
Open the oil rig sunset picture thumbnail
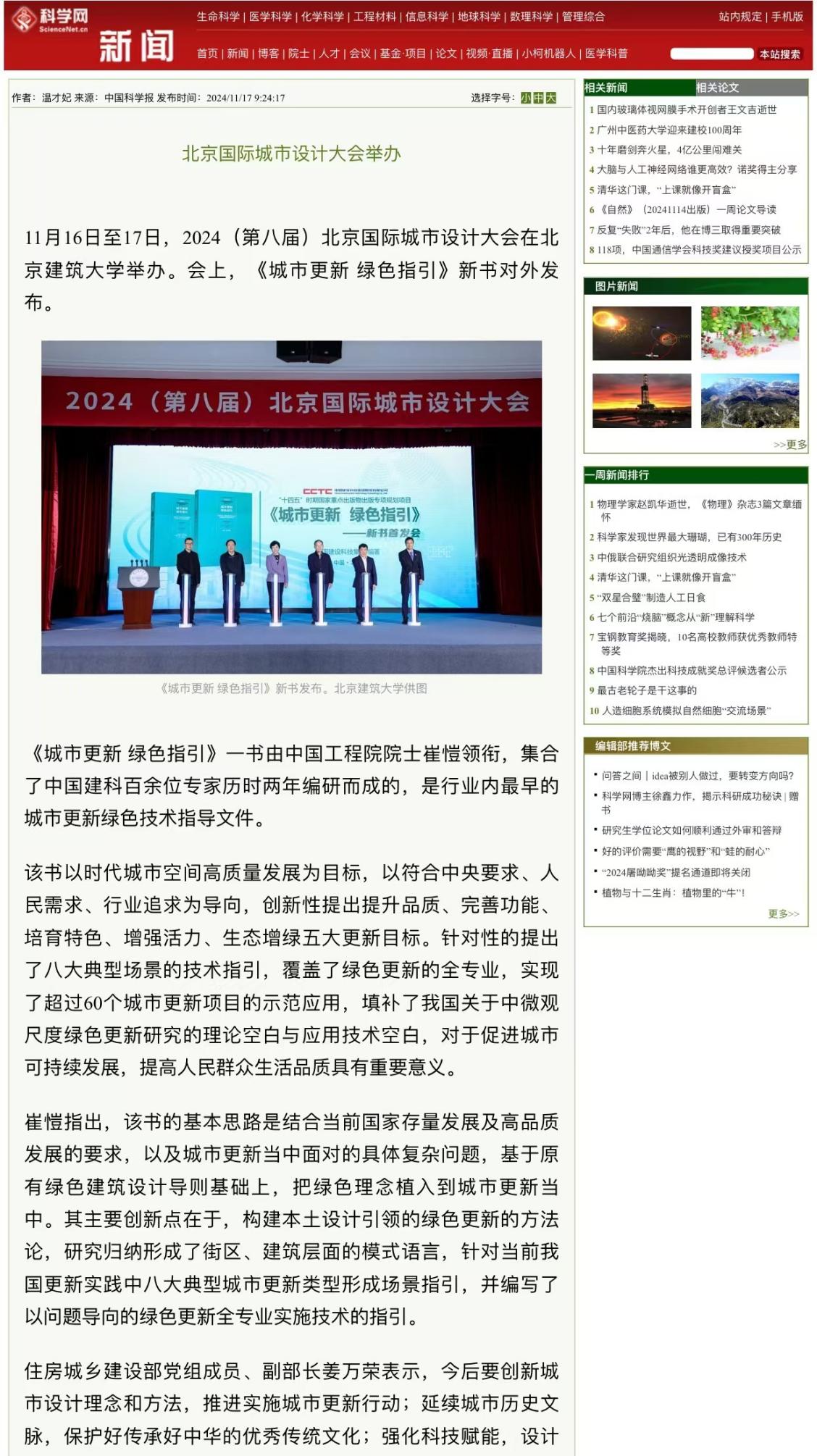point(642,401)
